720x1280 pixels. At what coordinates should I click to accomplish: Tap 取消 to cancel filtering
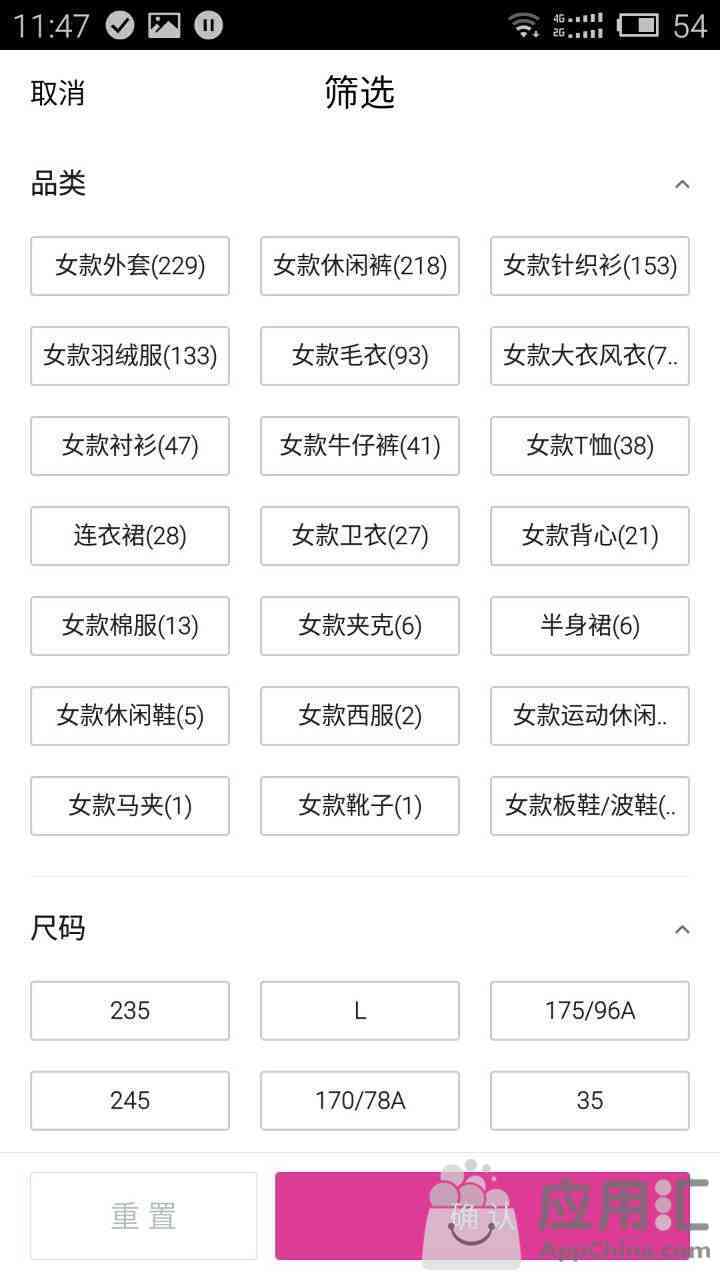click(58, 94)
